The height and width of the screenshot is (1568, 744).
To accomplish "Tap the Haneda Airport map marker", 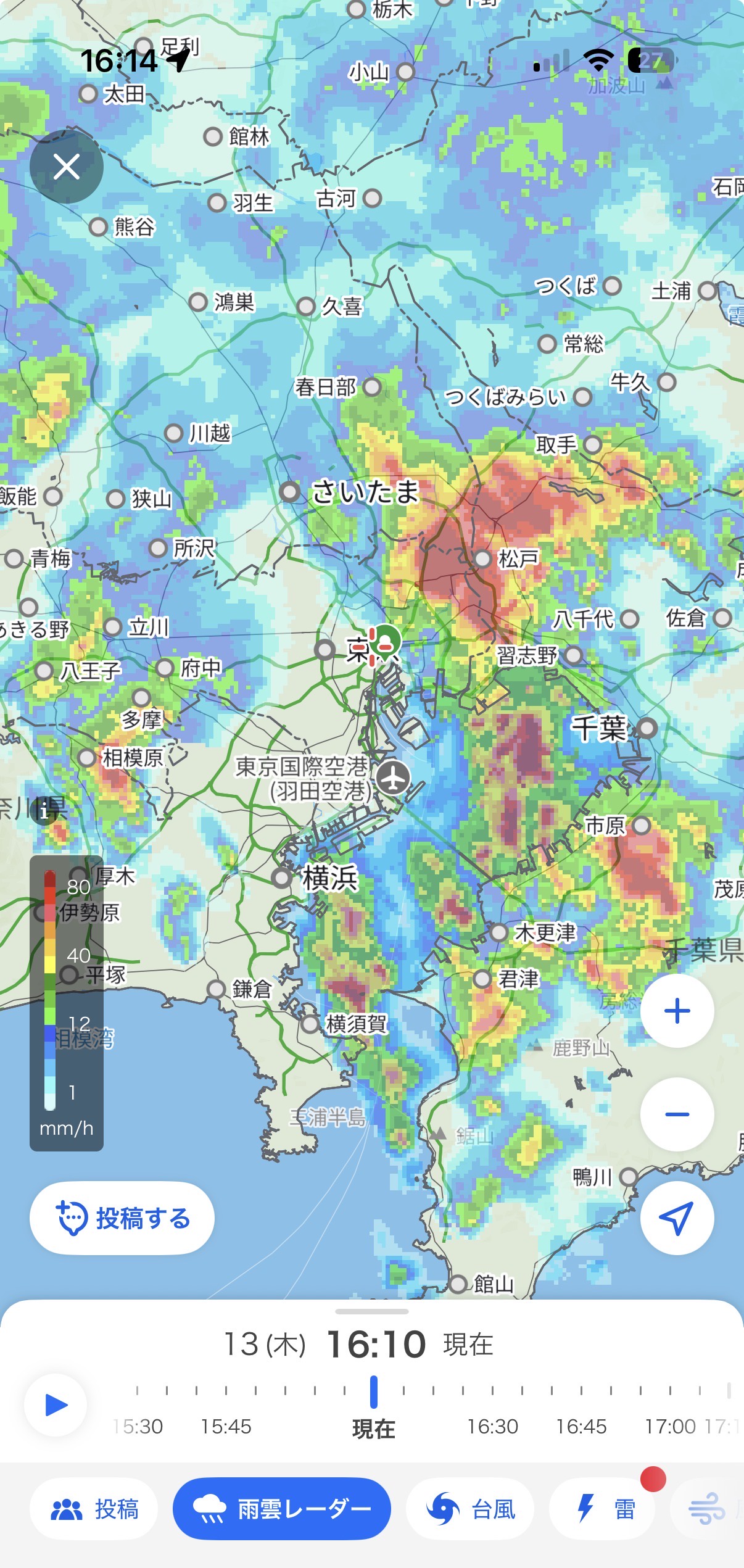I will point(393,778).
